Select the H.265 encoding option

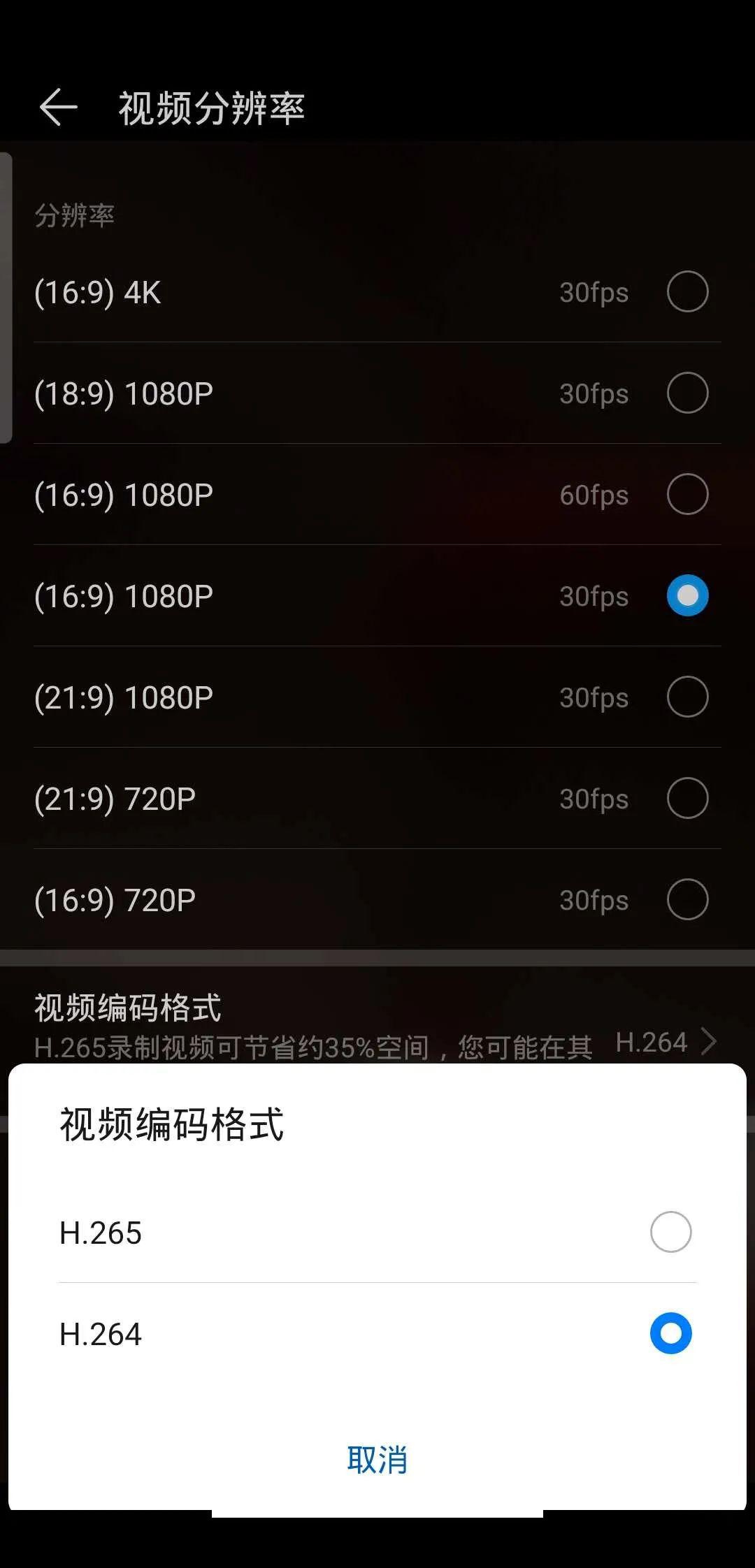coord(670,1232)
